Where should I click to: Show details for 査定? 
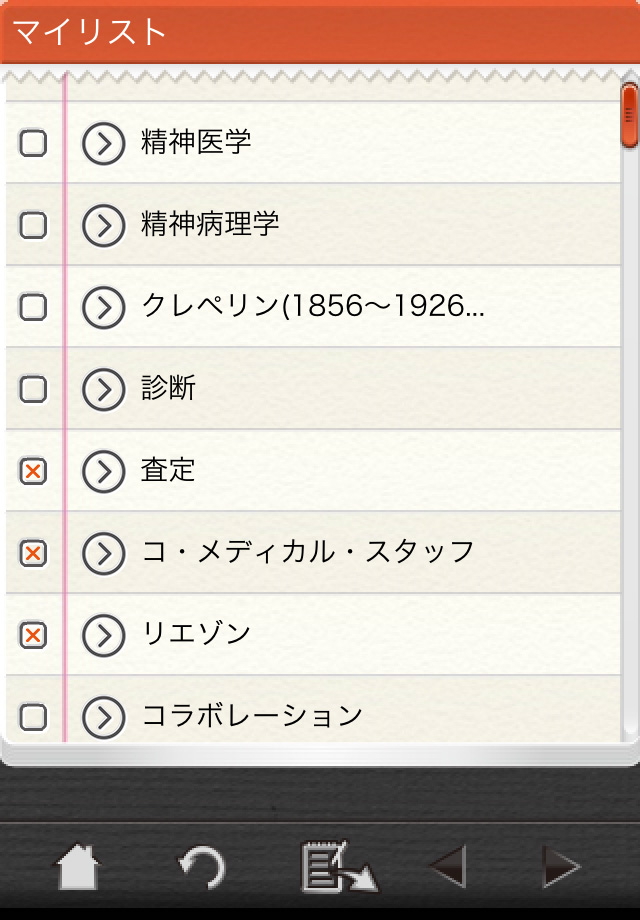103,471
